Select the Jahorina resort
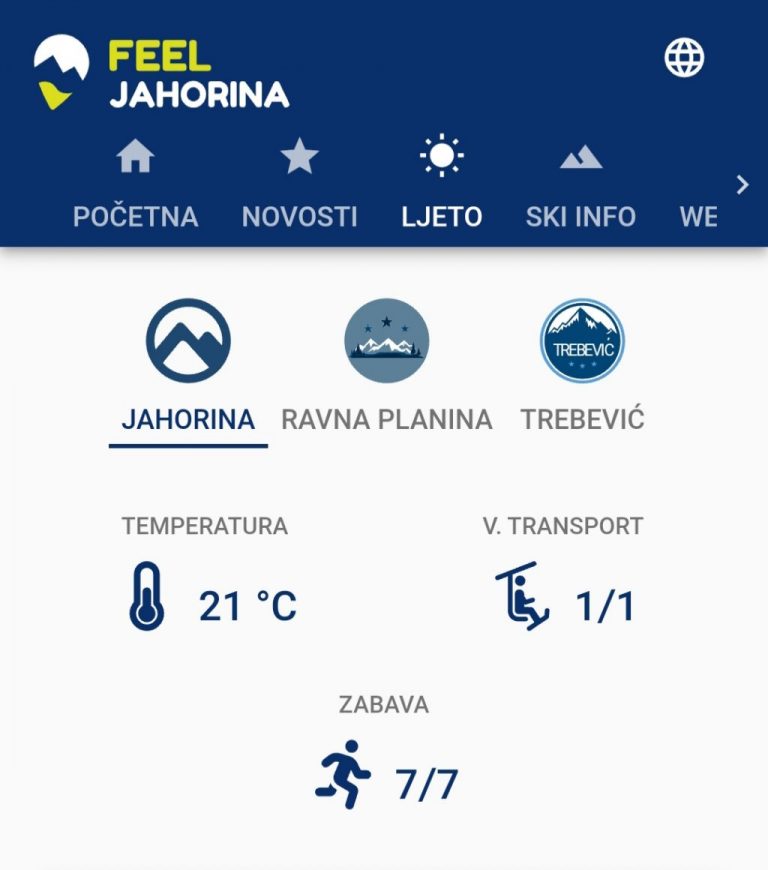Screen dimensions: 768x870 [188, 370]
